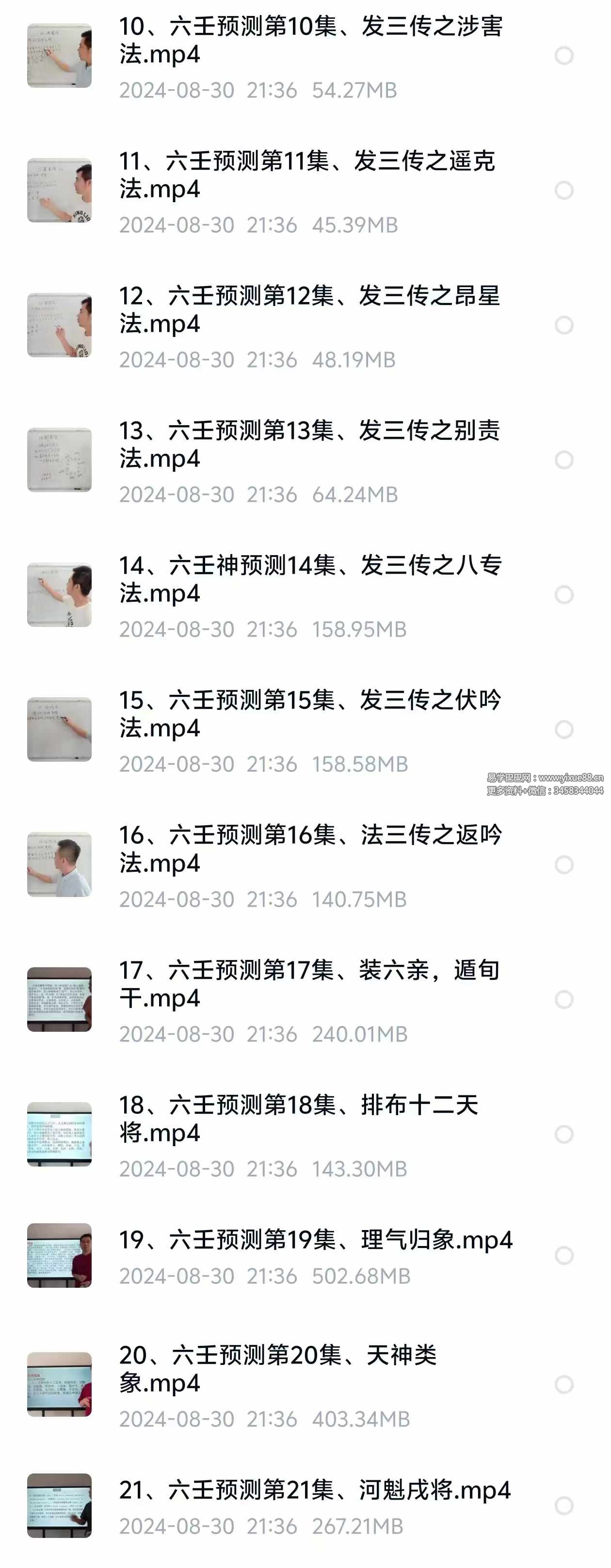The height and width of the screenshot is (1568, 611).
Task: Open video 12 发三传之昂星法.mp4
Action: [x=309, y=310]
